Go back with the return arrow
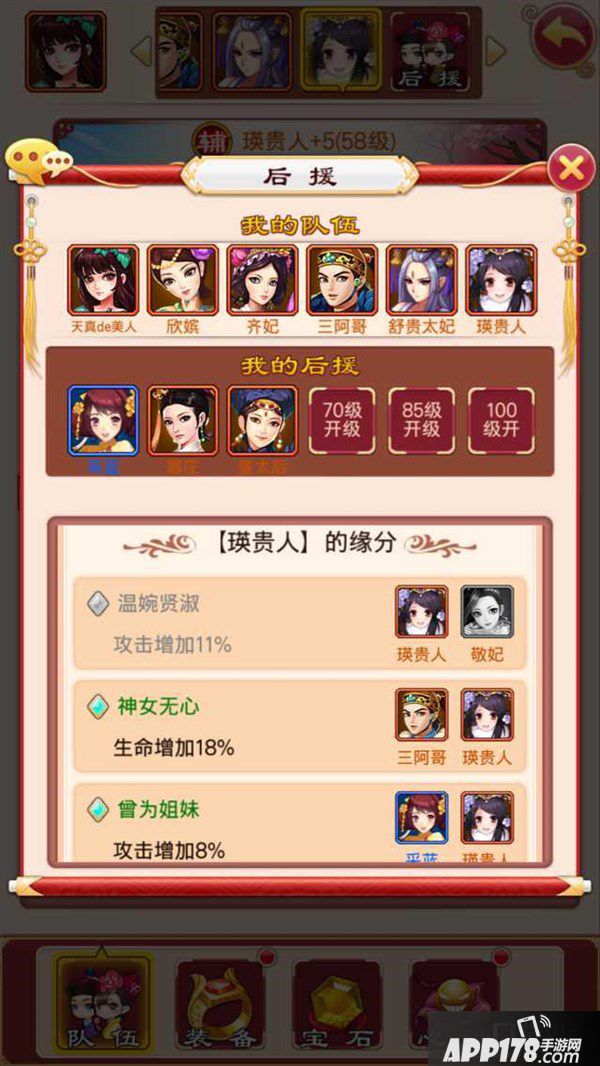600x1066 pixels. 564,38
